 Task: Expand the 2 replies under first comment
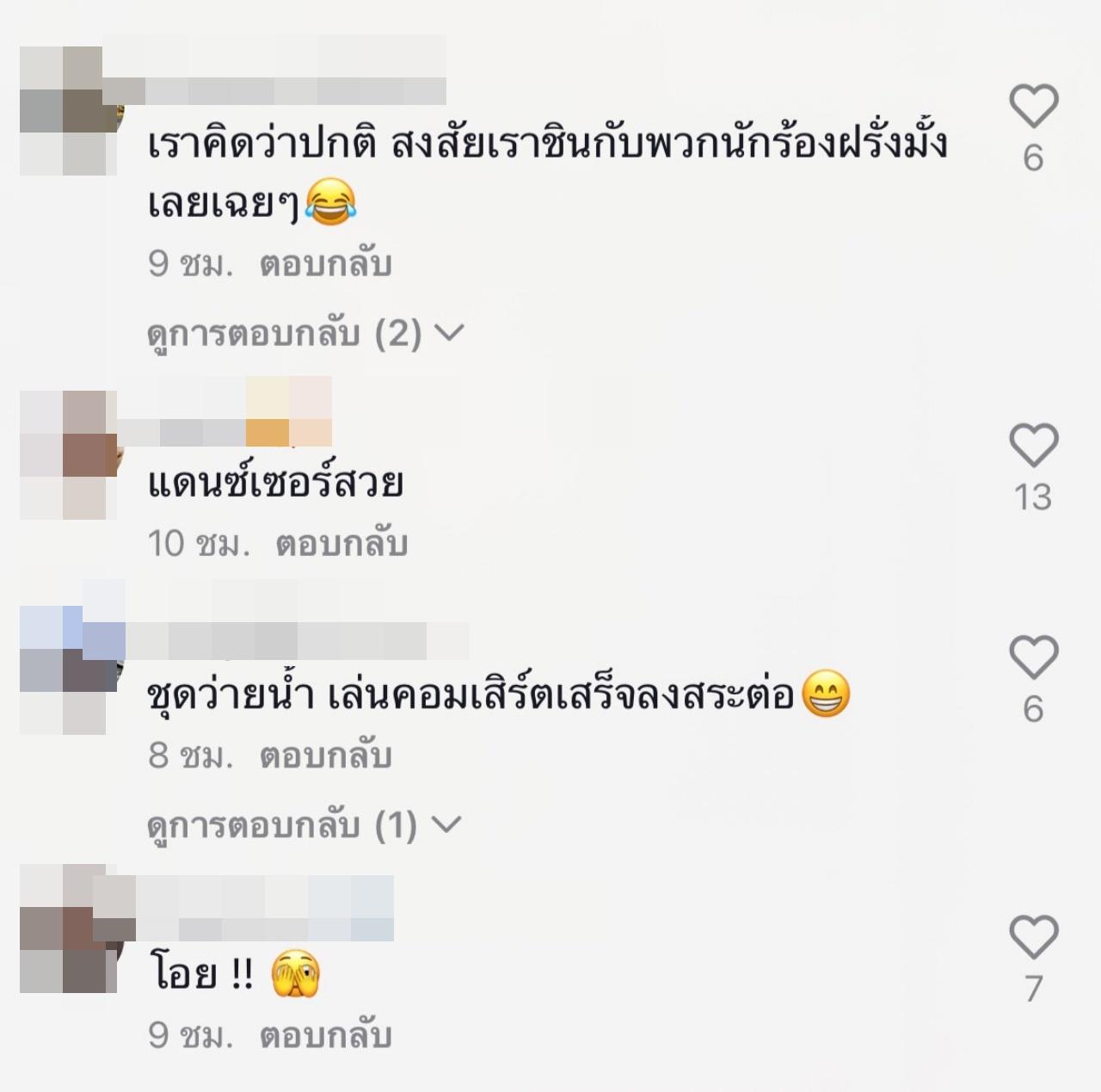pyautogui.click(x=304, y=333)
